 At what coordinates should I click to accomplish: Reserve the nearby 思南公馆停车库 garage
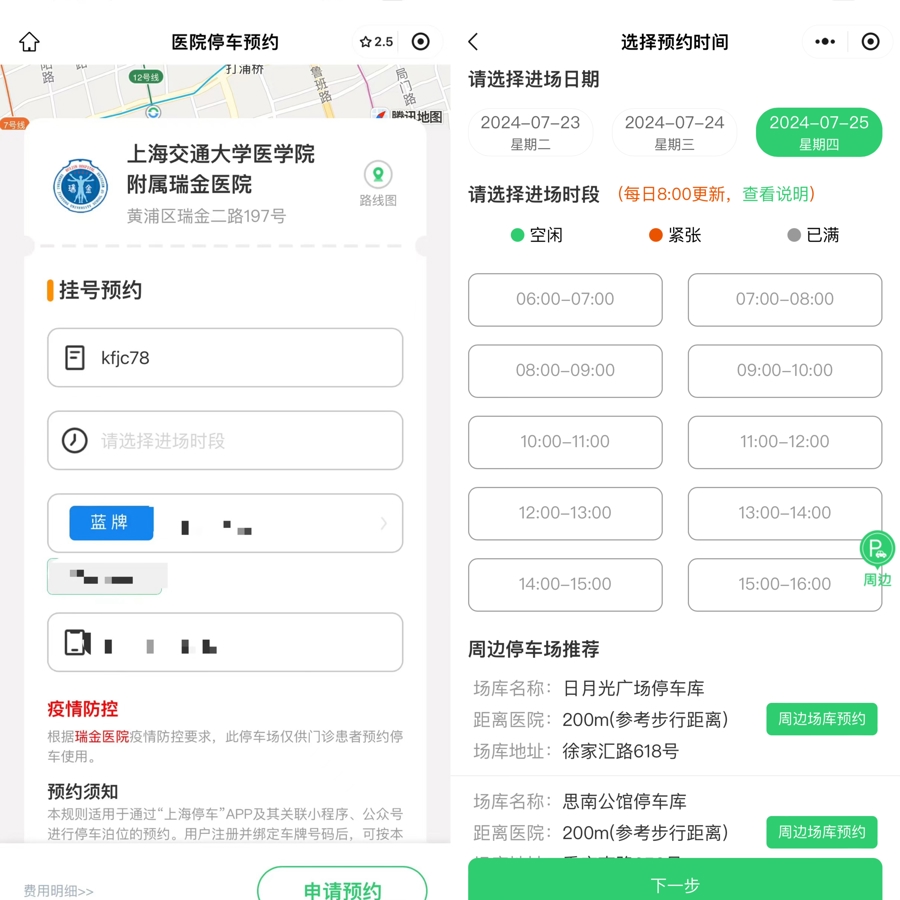821,832
